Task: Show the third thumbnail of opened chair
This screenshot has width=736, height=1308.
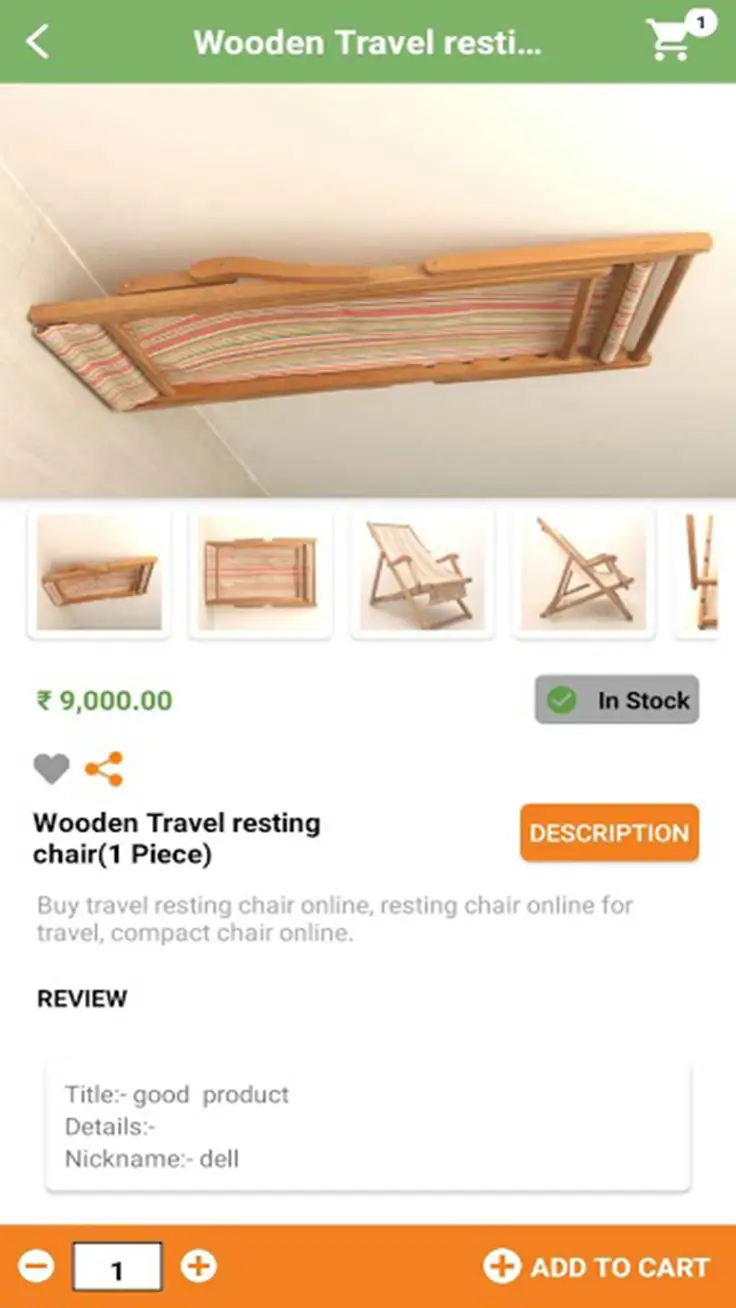Action: point(422,573)
